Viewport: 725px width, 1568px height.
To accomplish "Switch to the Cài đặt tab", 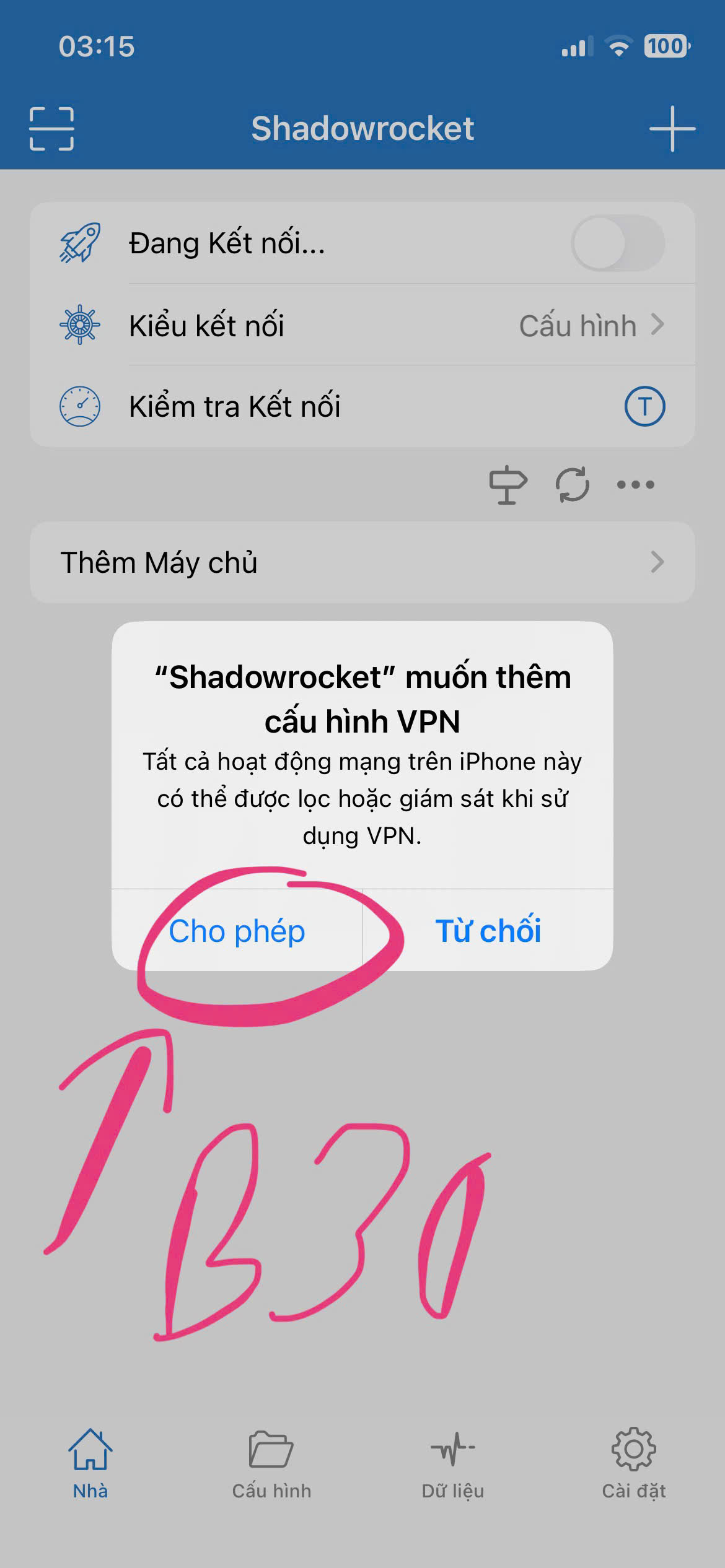I will pos(633,1464).
